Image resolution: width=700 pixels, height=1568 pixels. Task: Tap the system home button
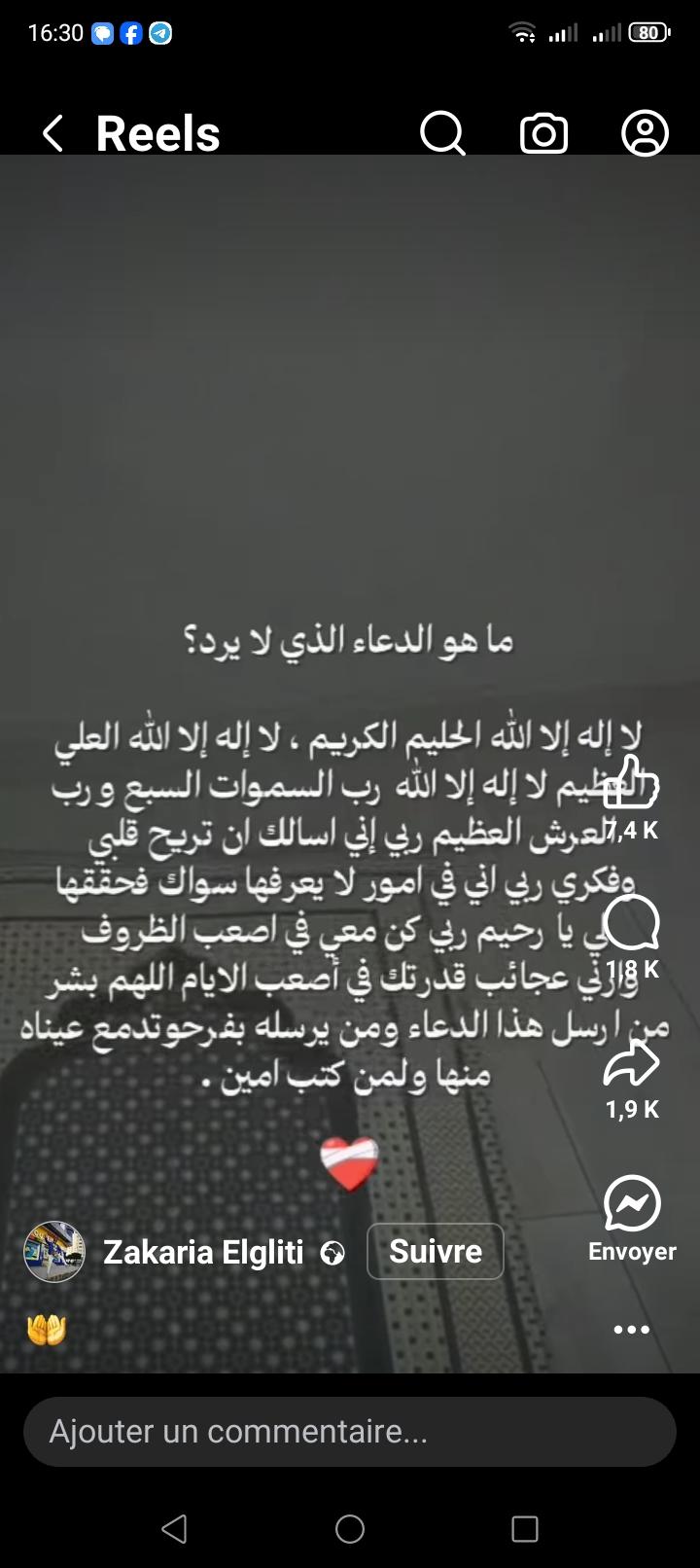click(350, 1529)
